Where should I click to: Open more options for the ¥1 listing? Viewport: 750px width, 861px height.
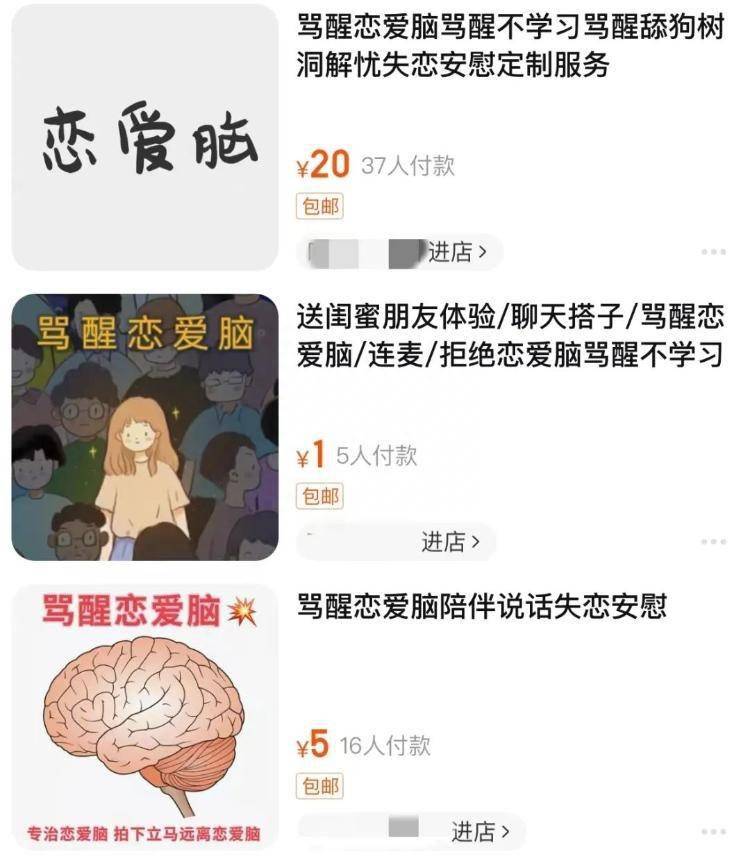(713, 542)
